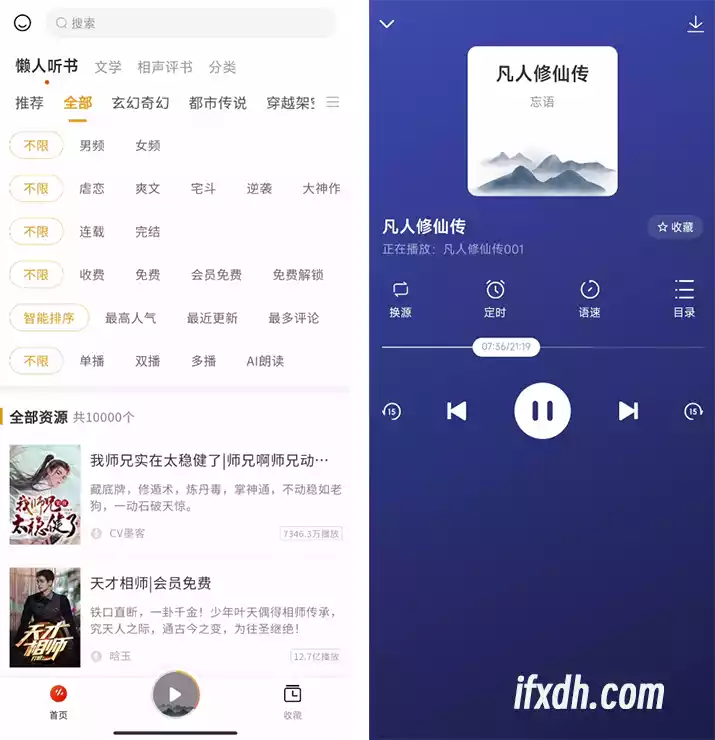Select the 会员免费 price filter
This screenshot has height=740, width=715.
[216, 275]
